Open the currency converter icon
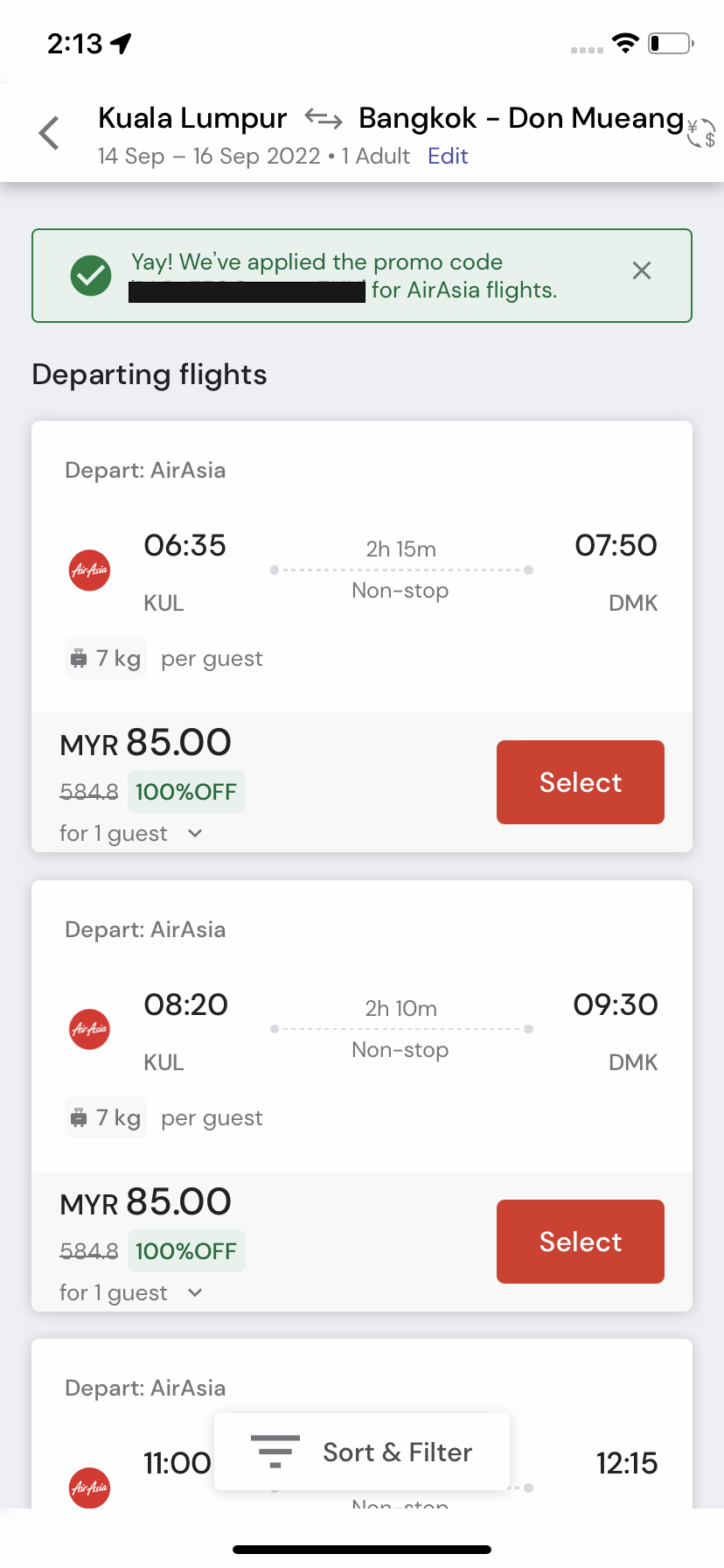The image size is (724, 1568). [700, 133]
